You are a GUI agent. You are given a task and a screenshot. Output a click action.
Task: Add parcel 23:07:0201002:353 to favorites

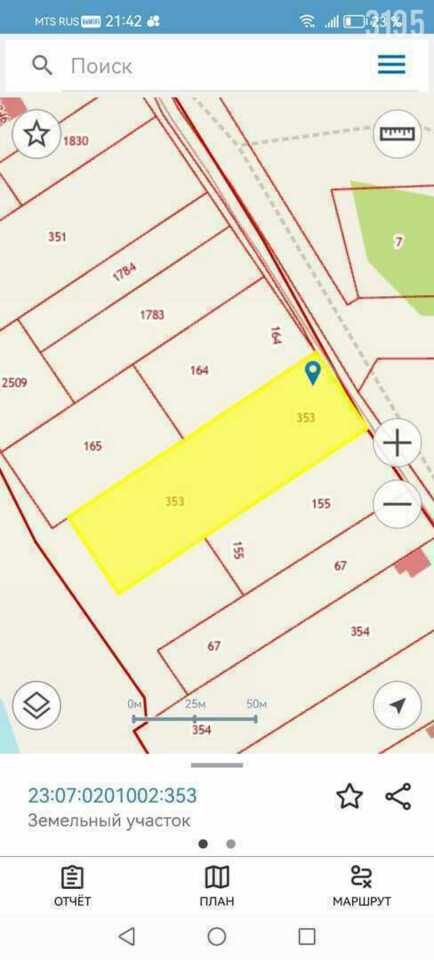pyautogui.click(x=350, y=797)
